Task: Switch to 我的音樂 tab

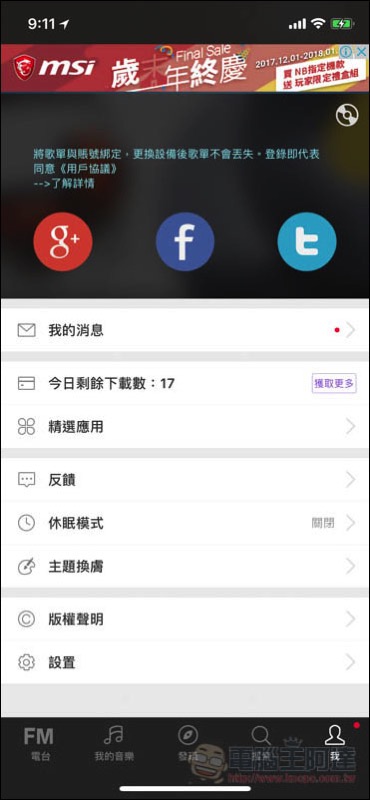Action: click(x=114, y=744)
